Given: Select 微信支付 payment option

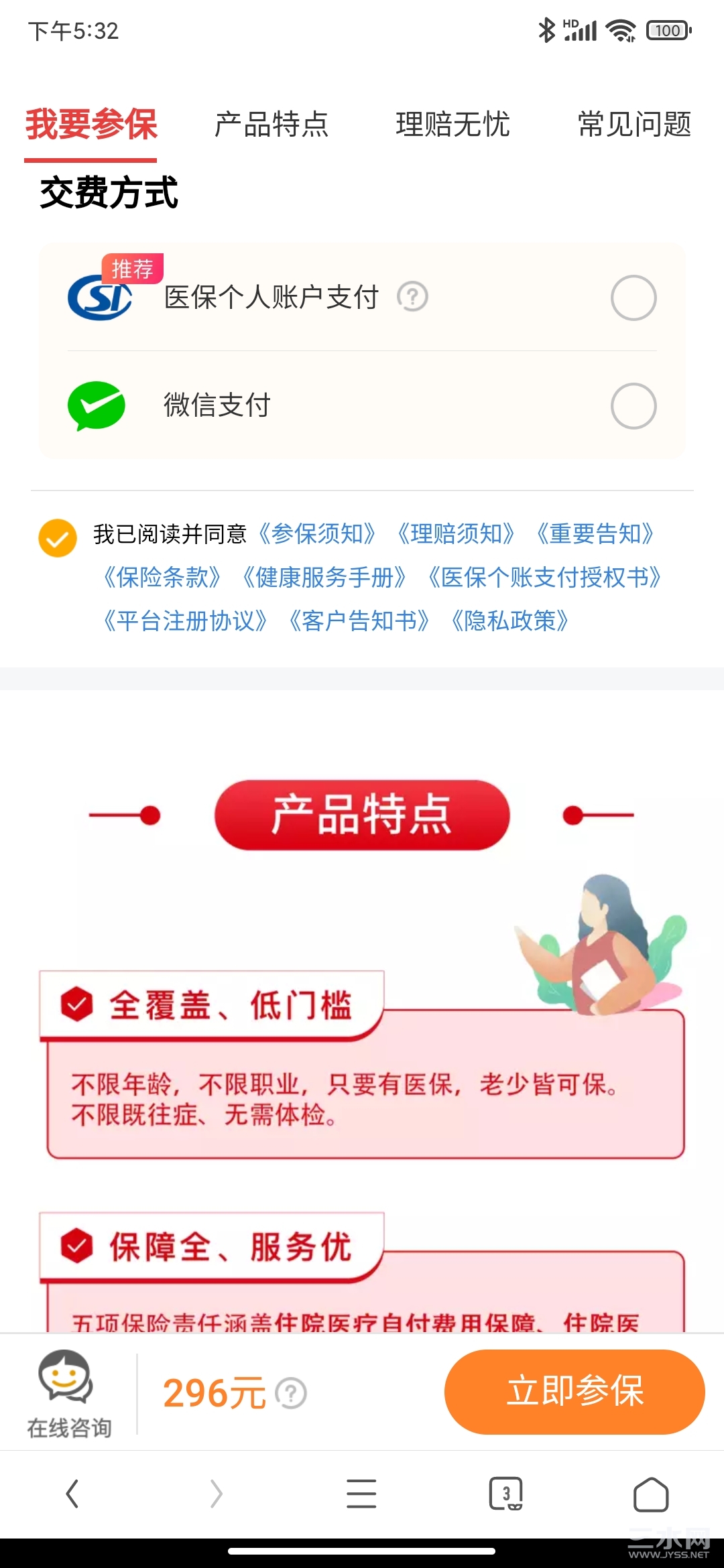Looking at the screenshot, I should point(633,406).
